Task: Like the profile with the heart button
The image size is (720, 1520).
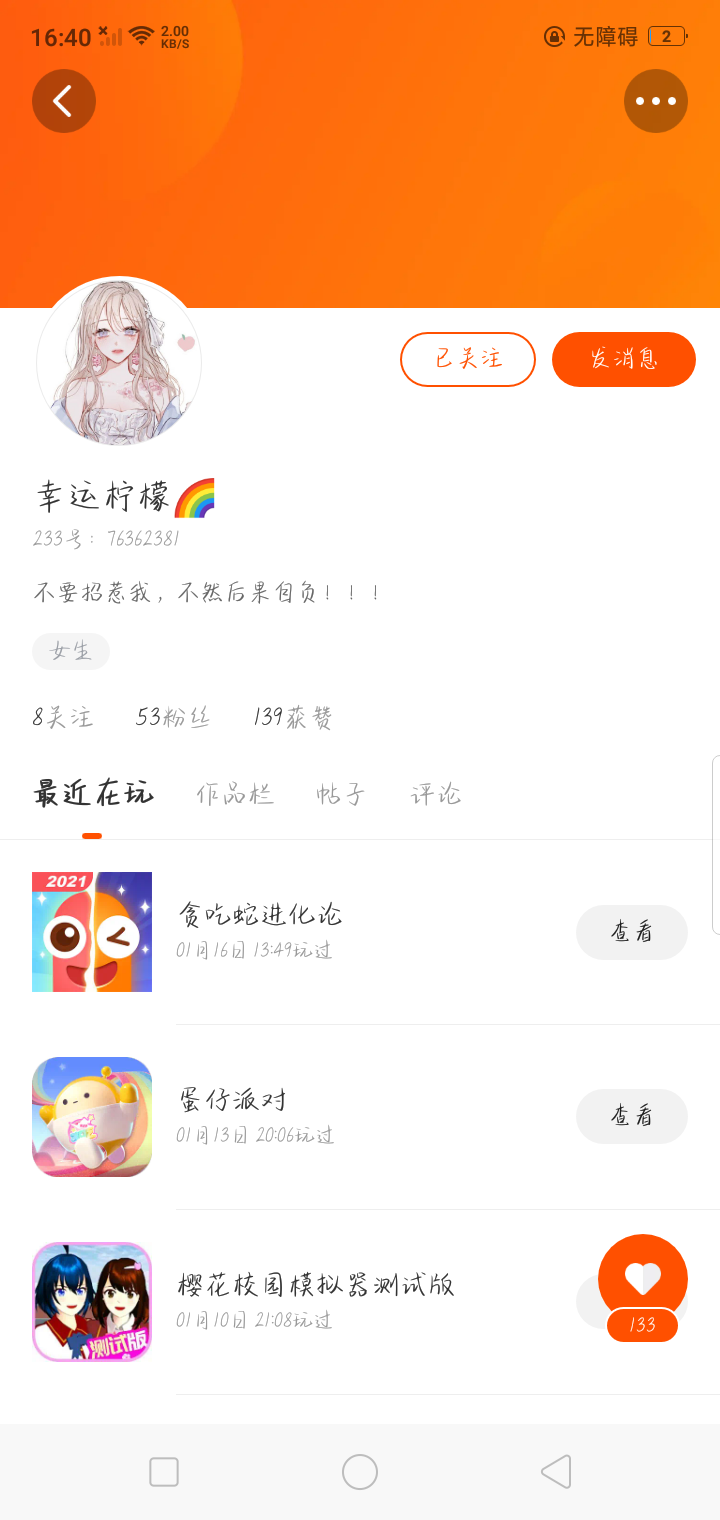Action: [x=643, y=1279]
